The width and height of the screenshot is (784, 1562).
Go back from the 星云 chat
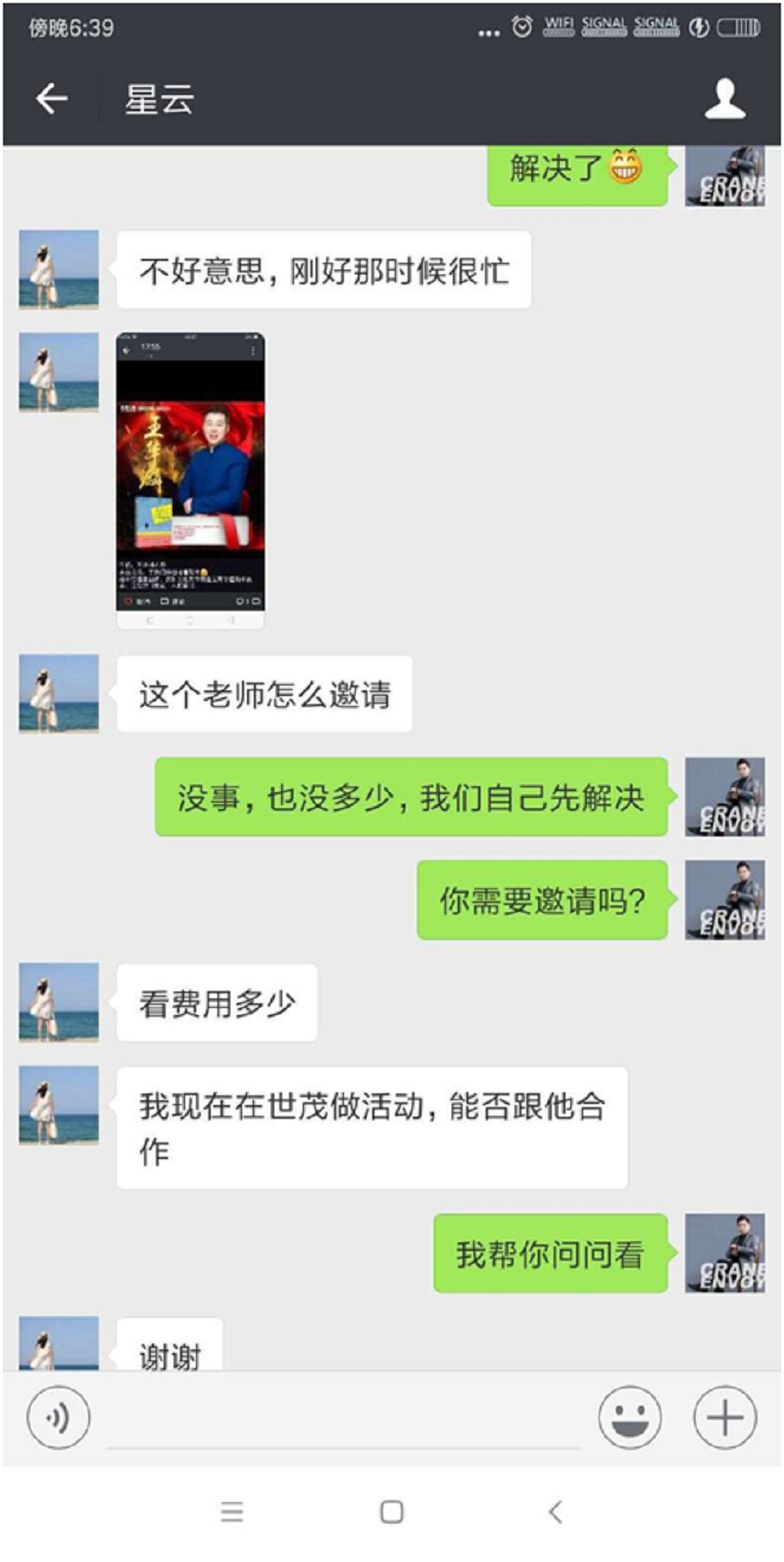(52, 98)
